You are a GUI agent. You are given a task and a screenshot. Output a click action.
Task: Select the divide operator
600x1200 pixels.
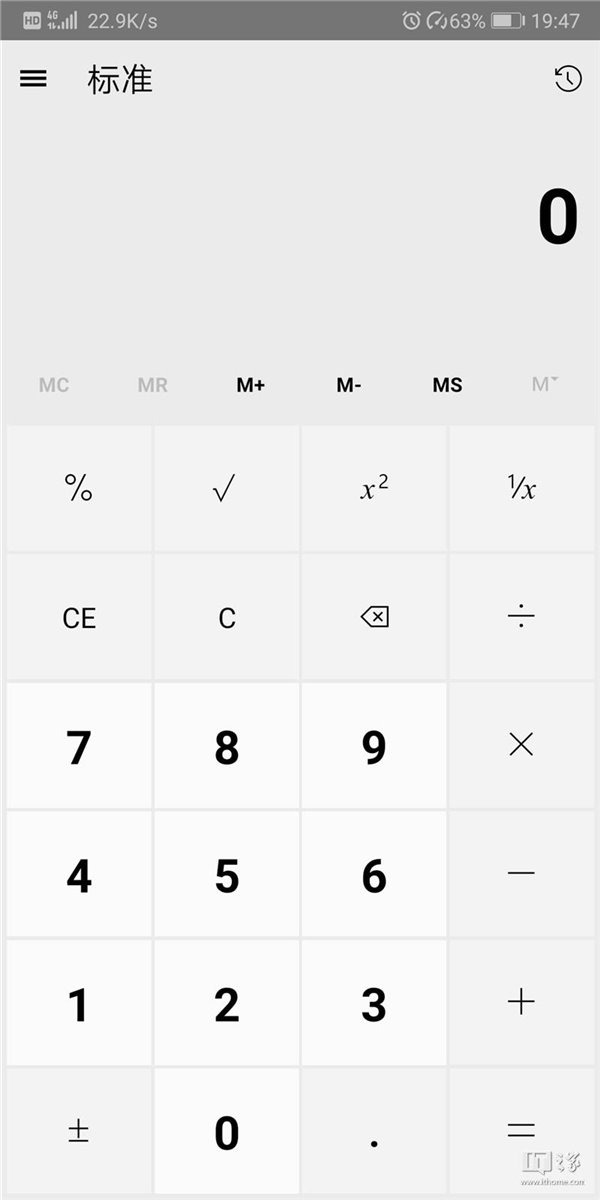pos(521,618)
